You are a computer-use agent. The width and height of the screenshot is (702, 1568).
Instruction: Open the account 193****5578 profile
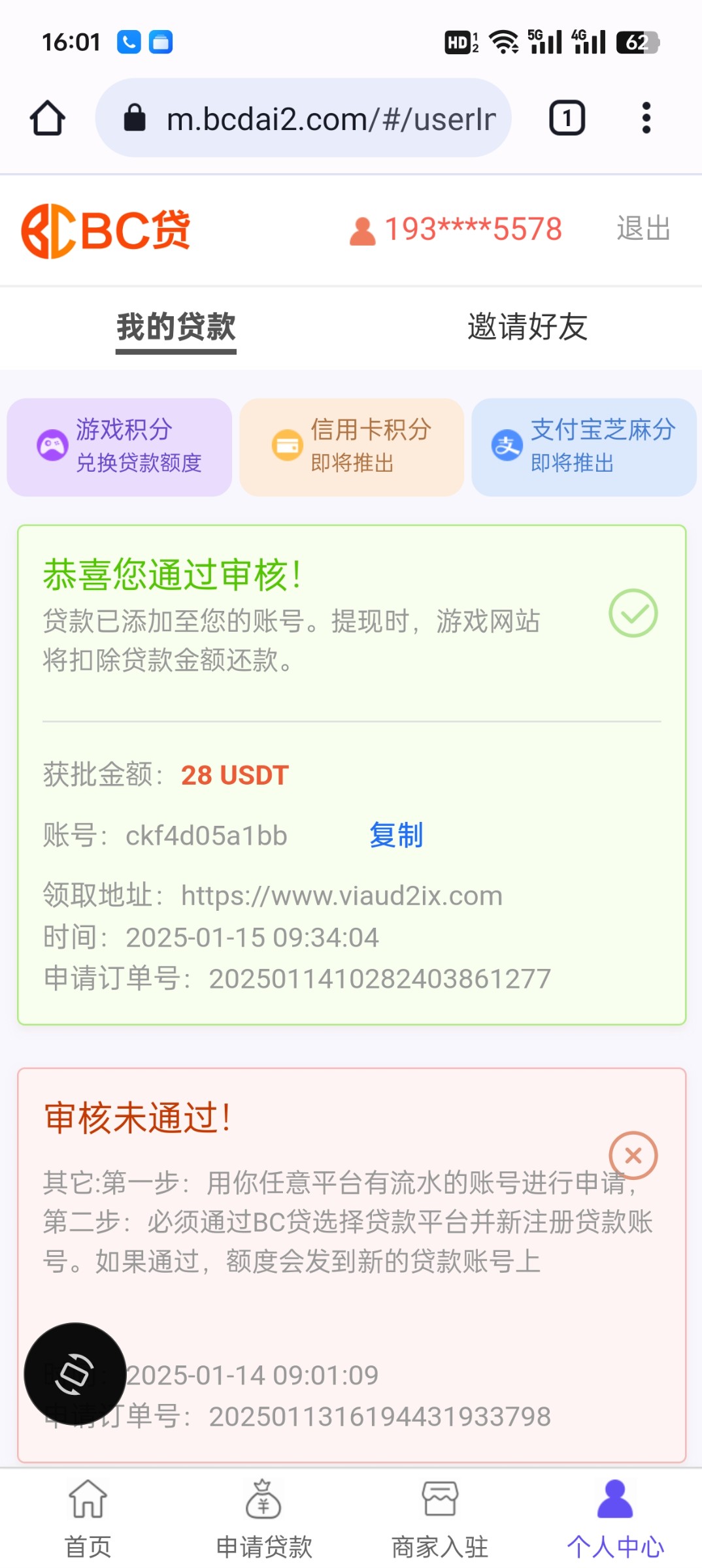pyautogui.click(x=456, y=229)
